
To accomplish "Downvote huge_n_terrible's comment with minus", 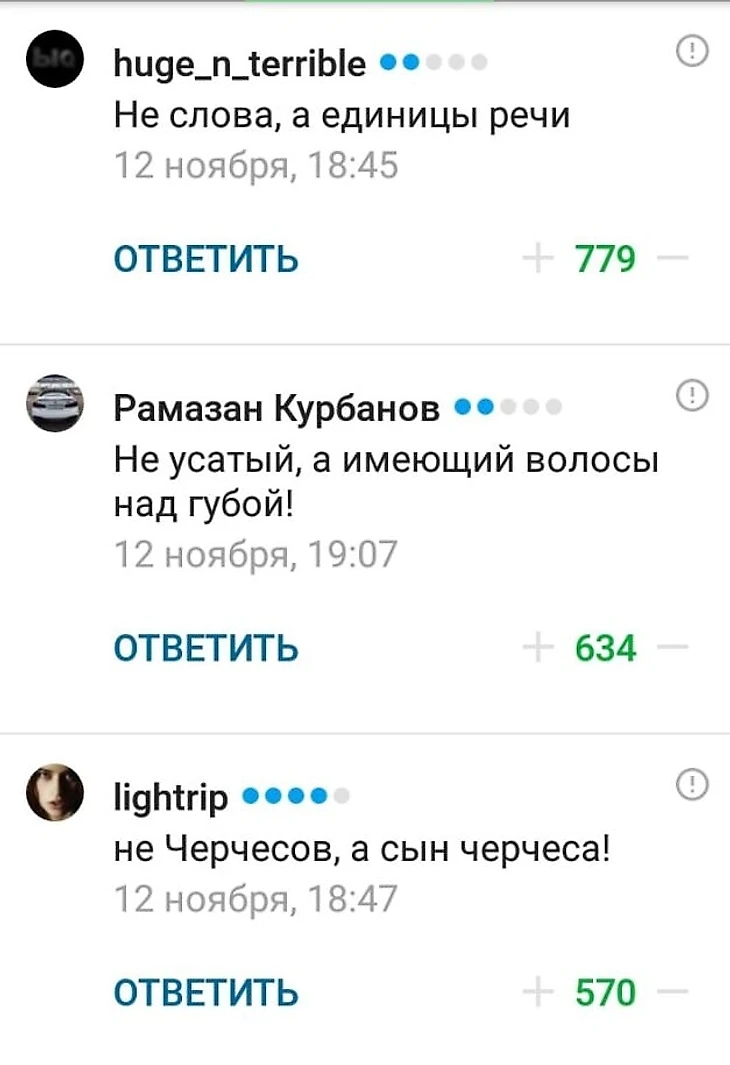I will (674, 262).
